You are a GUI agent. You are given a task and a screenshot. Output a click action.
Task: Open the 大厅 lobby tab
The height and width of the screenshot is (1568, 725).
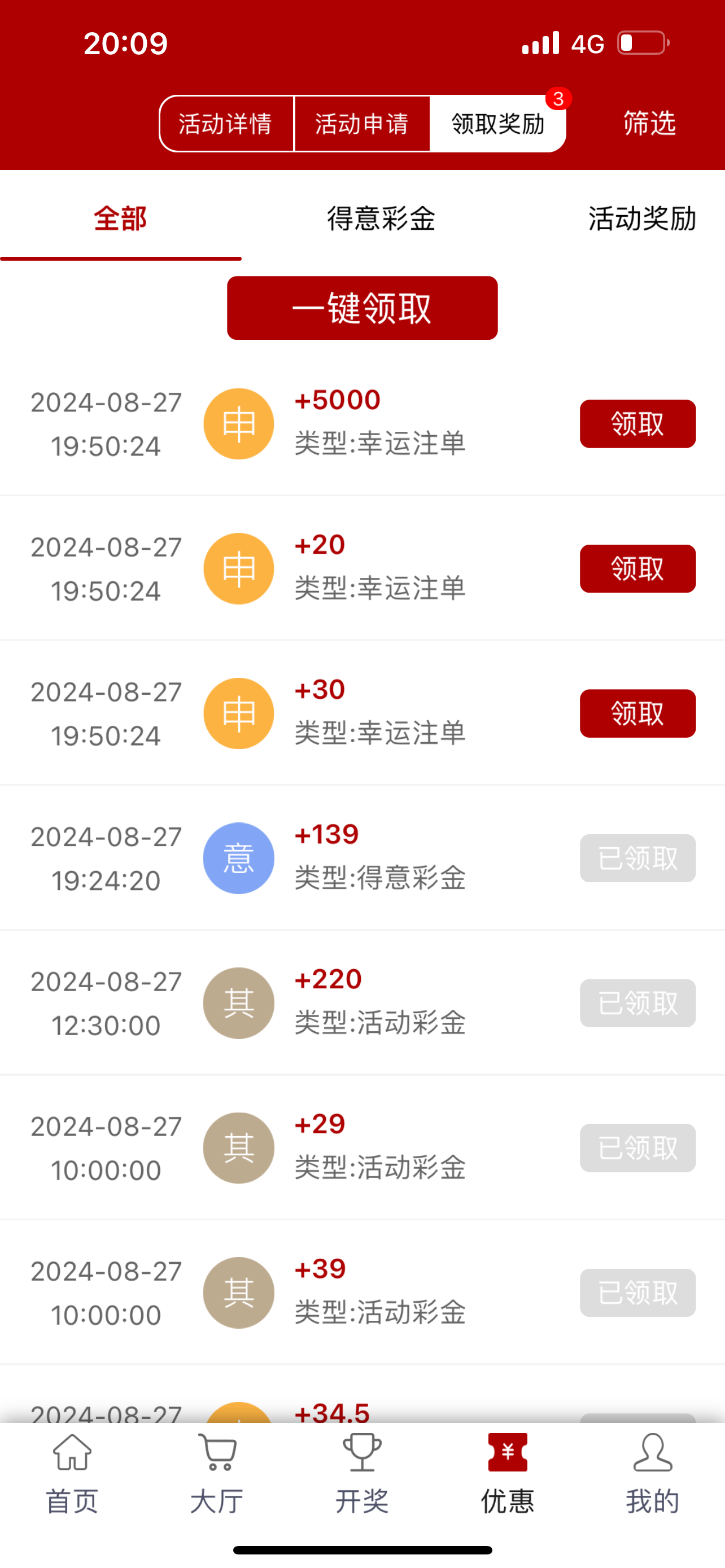(x=217, y=1474)
